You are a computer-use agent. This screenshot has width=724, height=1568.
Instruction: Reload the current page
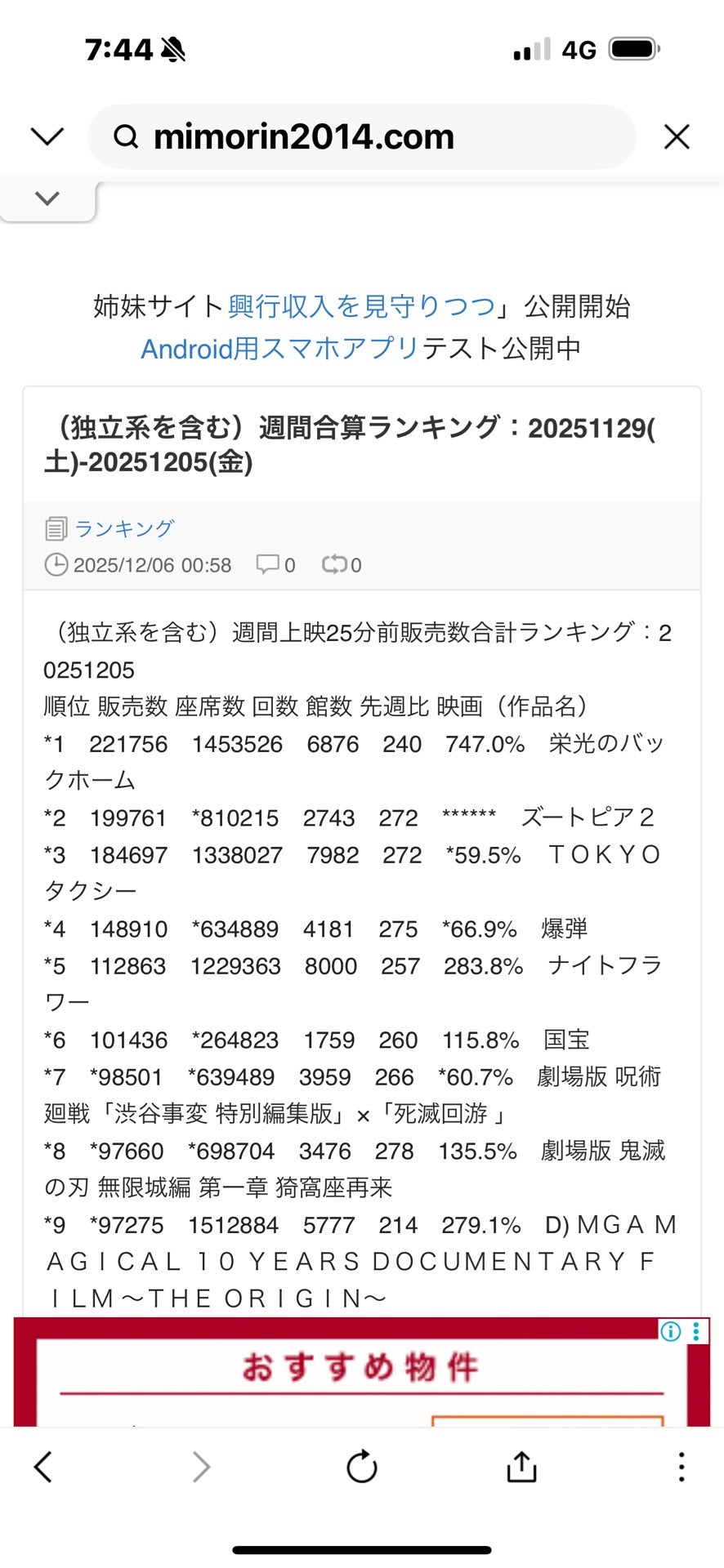[x=361, y=1467]
